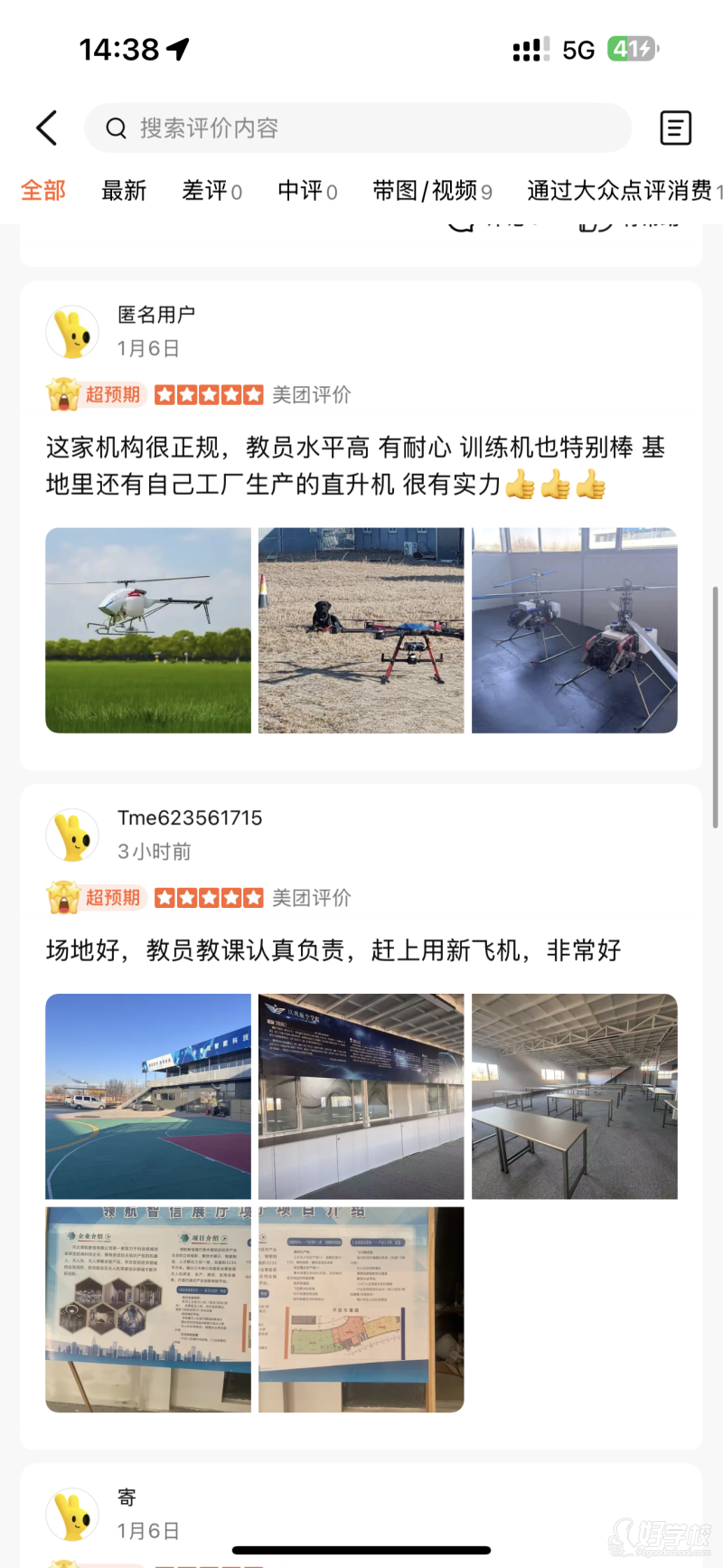The width and height of the screenshot is (723, 1568).
Task: Select the 差评 filter tab
Action: point(211,191)
